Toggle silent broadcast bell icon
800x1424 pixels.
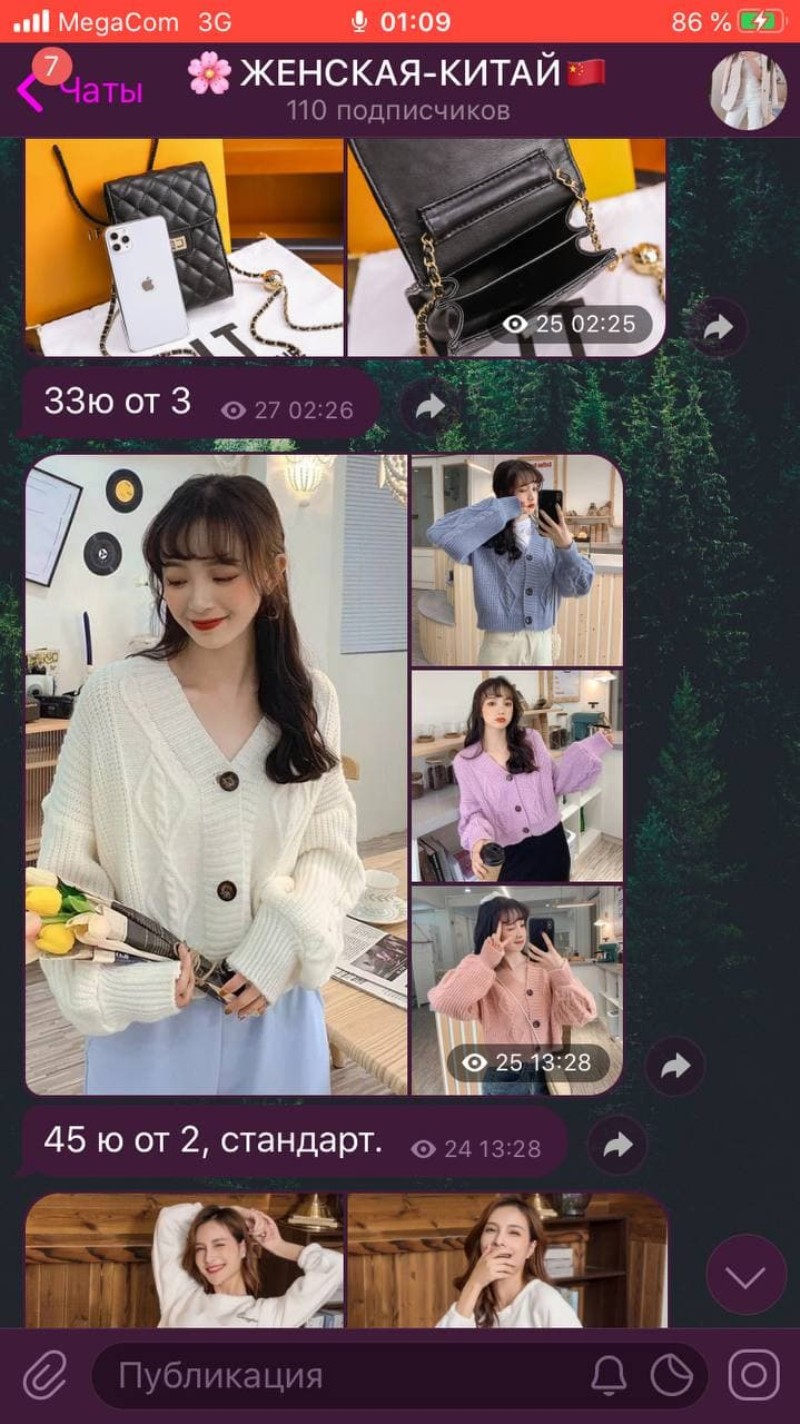pos(609,1376)
